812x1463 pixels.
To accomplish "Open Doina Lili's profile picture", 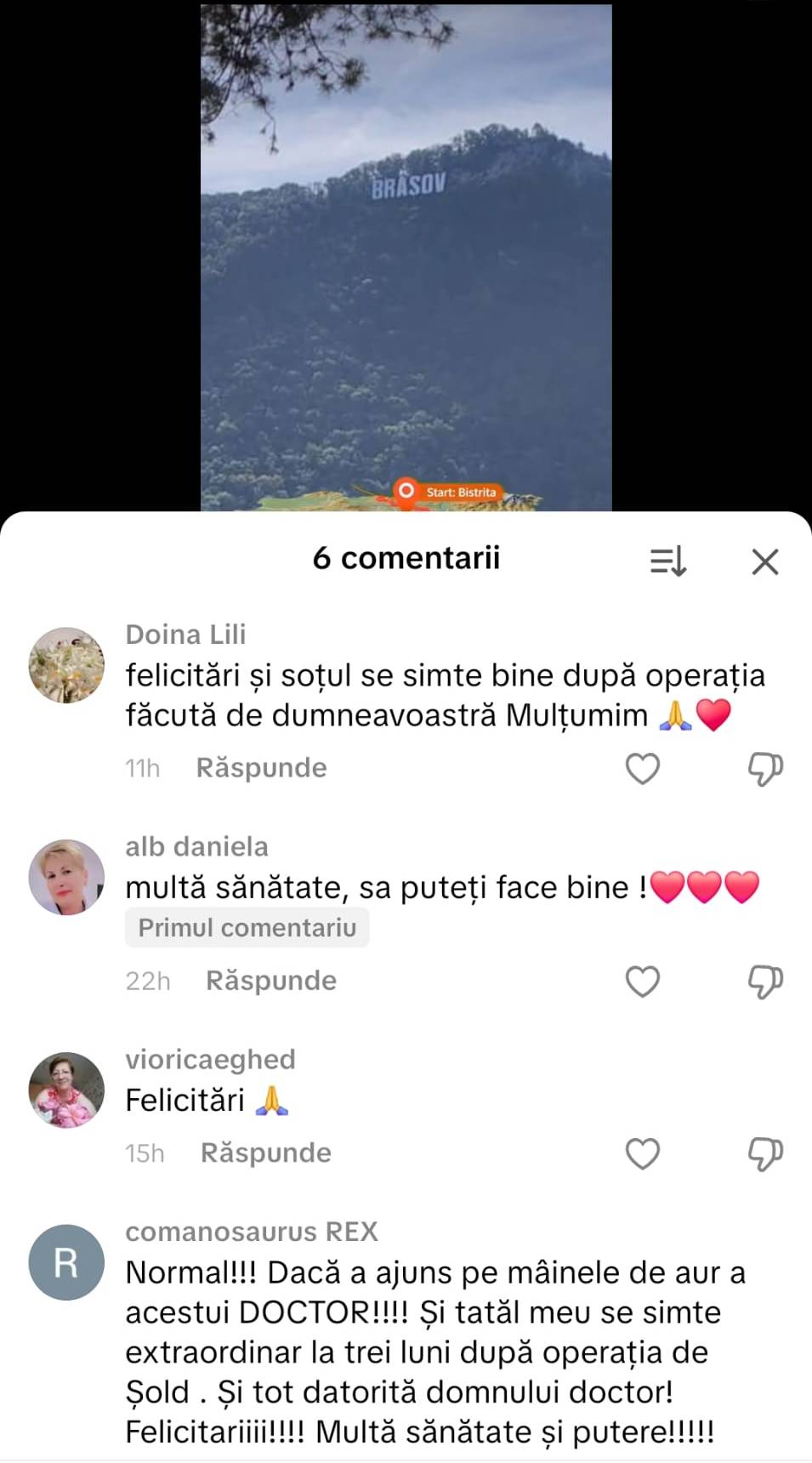I will pyautogui.click(x=66, y=665).
